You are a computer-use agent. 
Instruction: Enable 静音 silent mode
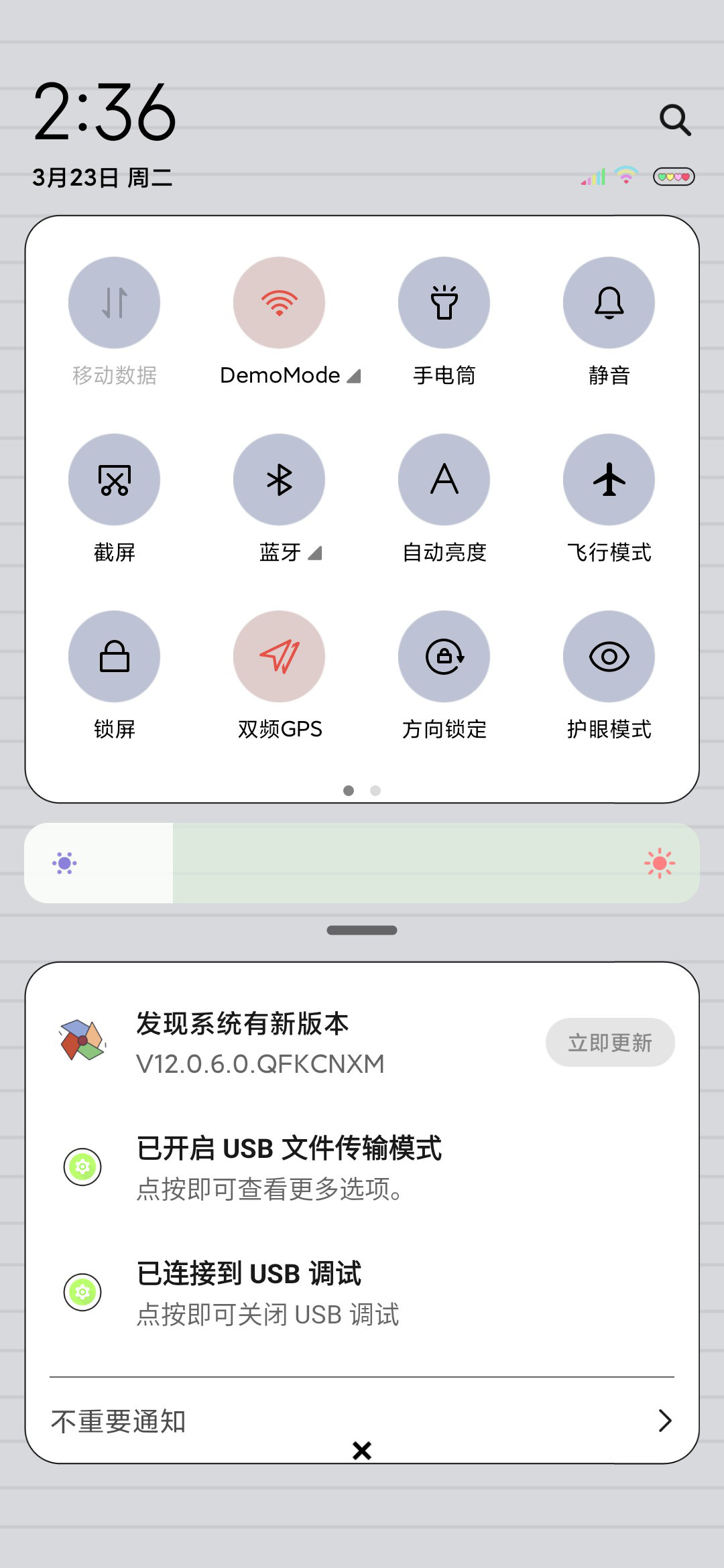click(x=609, y=303)
